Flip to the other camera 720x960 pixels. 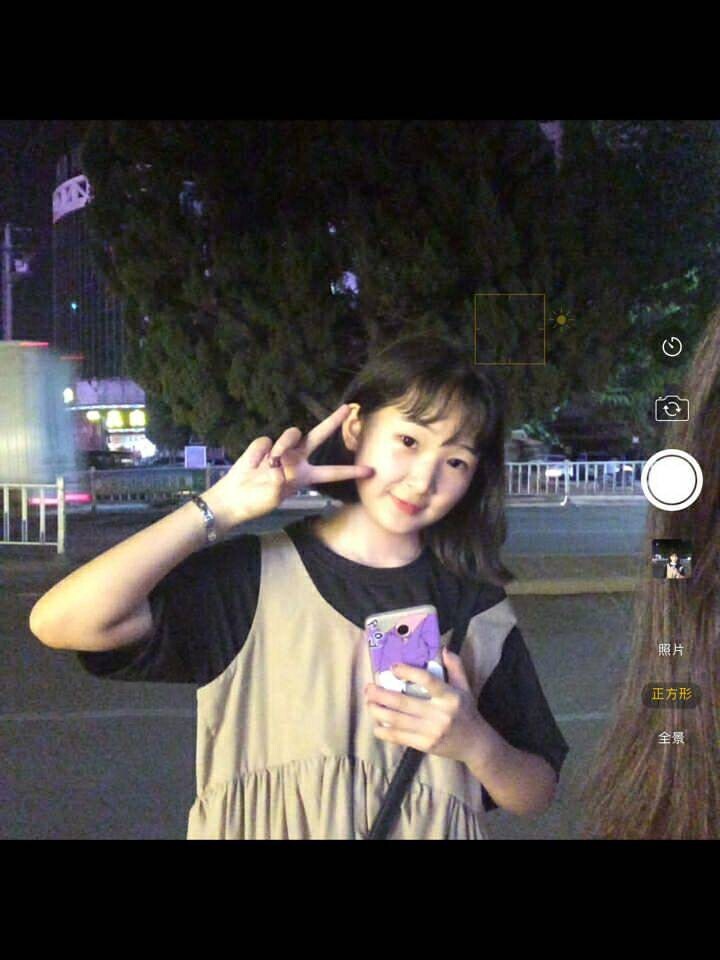point(672,408)
